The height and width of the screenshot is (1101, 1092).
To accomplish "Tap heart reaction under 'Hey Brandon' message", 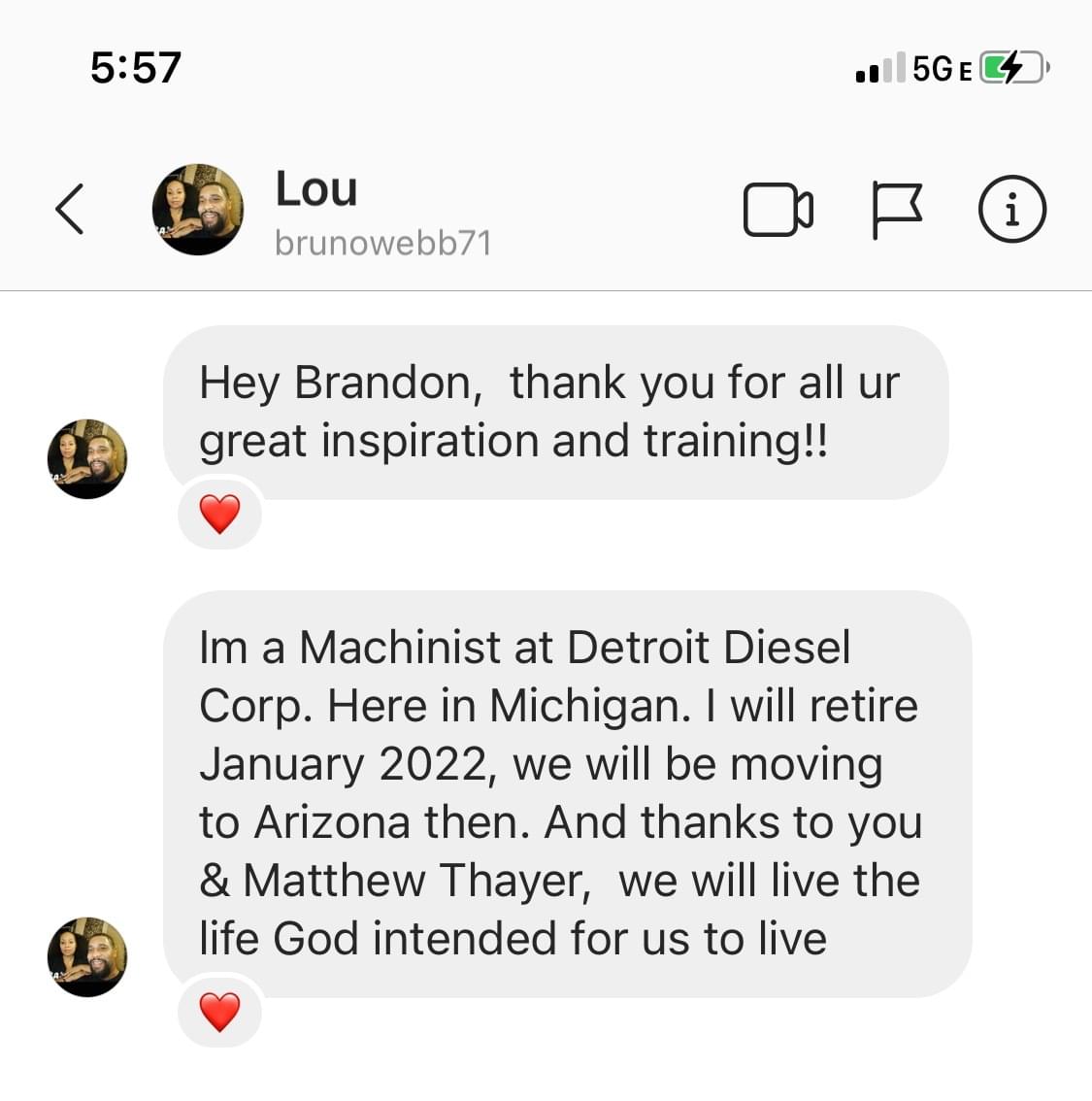I will (x=219, y=514).
